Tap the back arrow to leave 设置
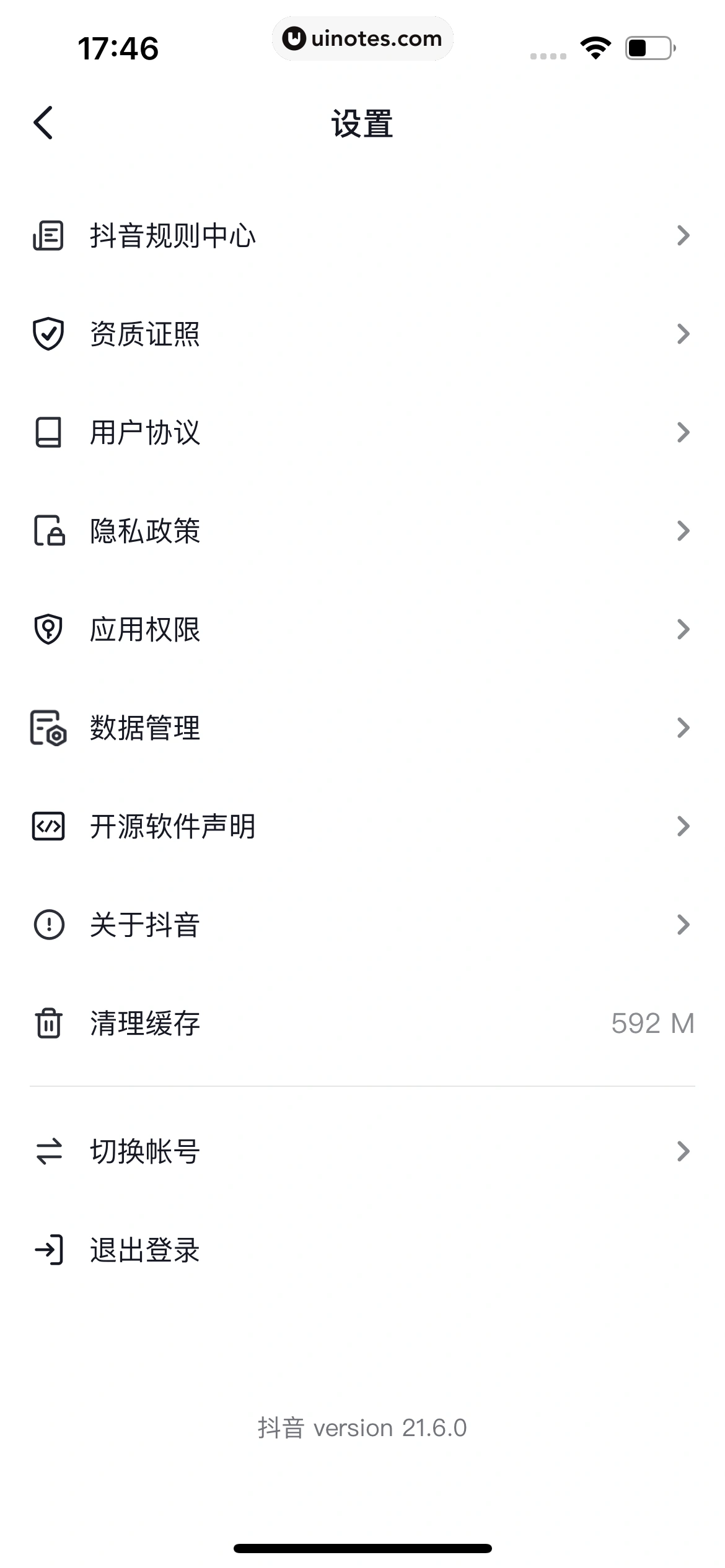 point(43,121)
